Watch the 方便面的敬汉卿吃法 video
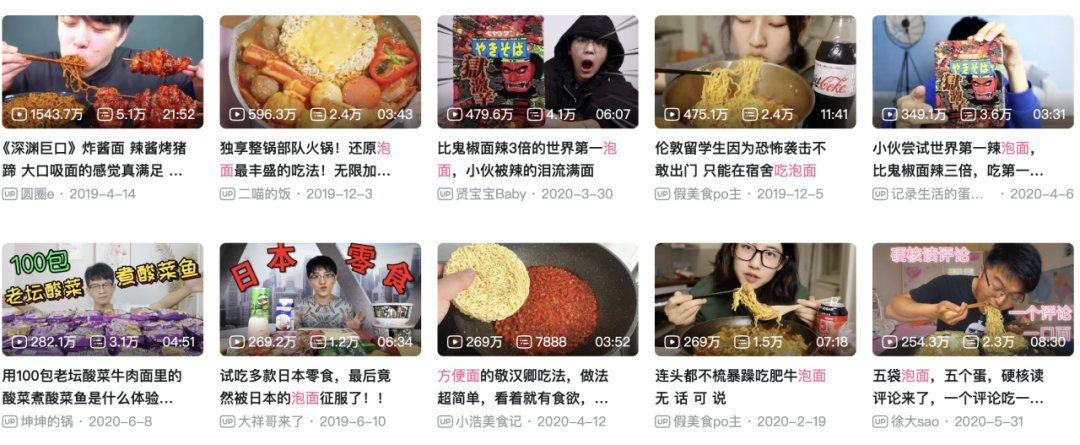1080x445 pixels. [537, 299]
